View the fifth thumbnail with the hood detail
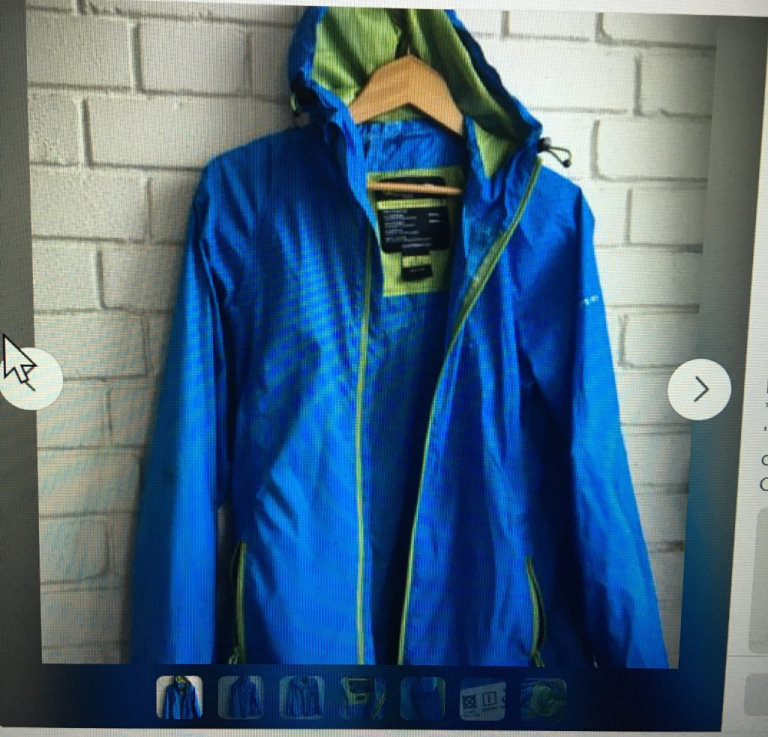This screenshot has width=768, height=737. (x=422, y=699)
